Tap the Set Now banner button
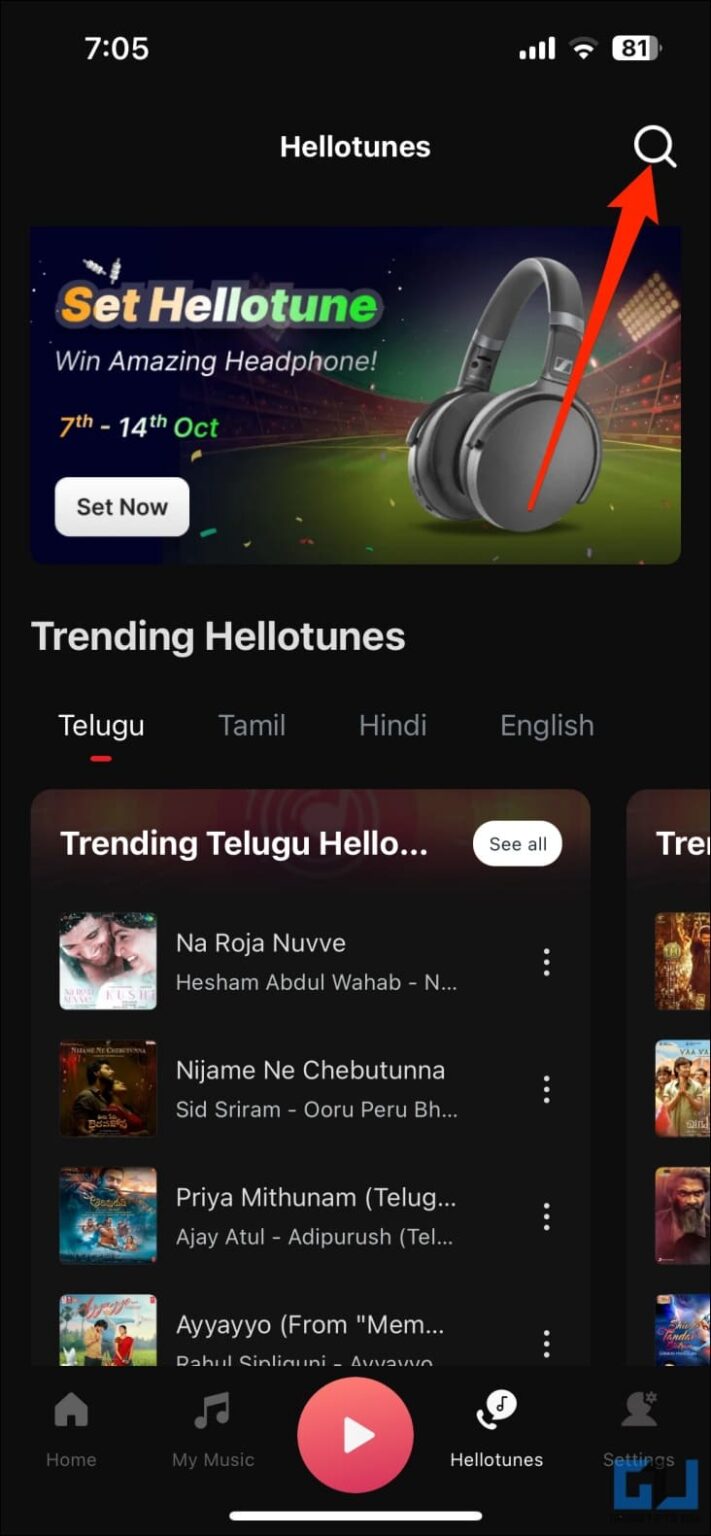Screen dimensions: 711x1536 tap(122, 506)
